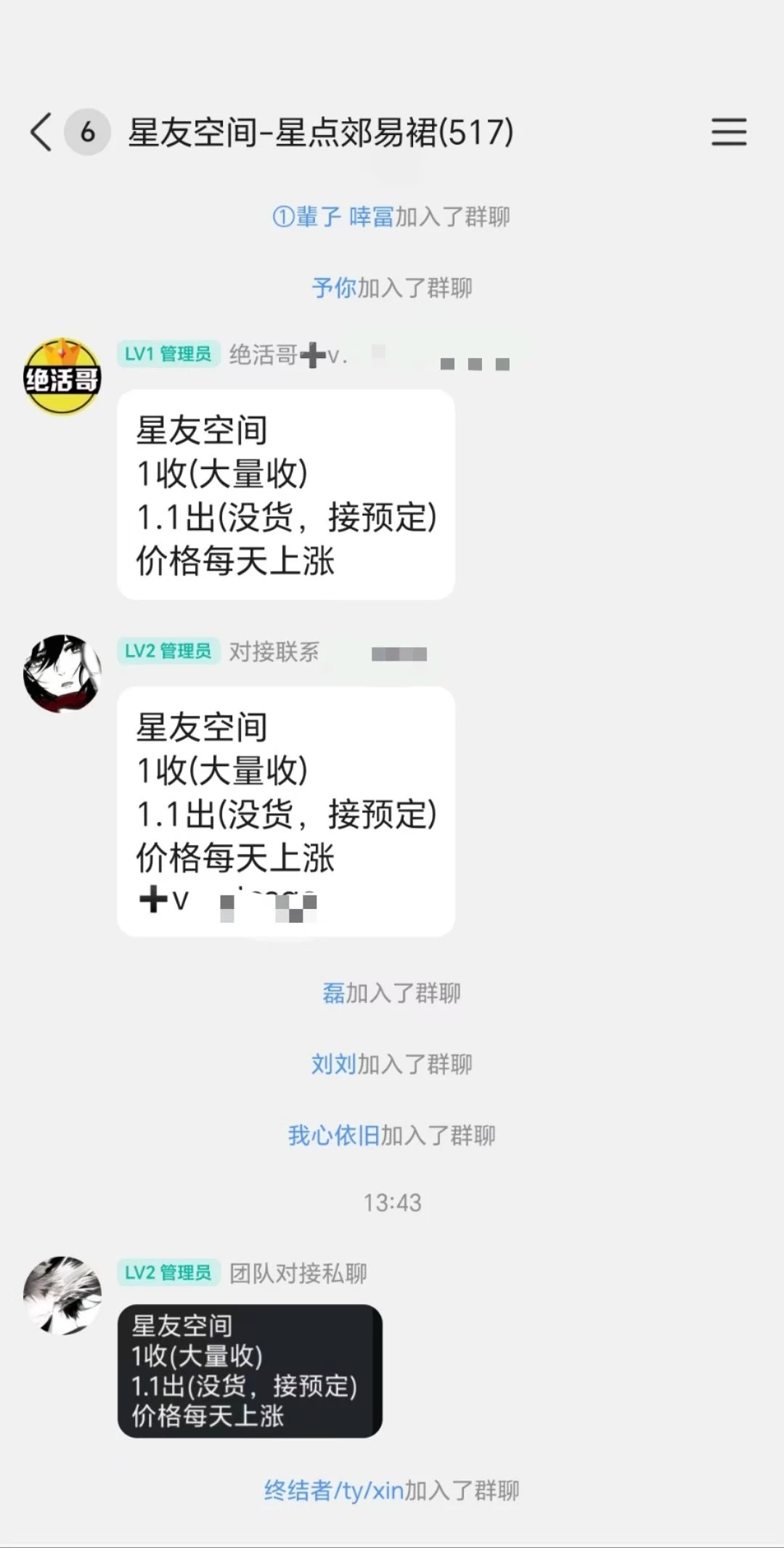This screenshot has height=1548, width=784.
Task: Open profile of new member 磊
Action: point(333,993)
